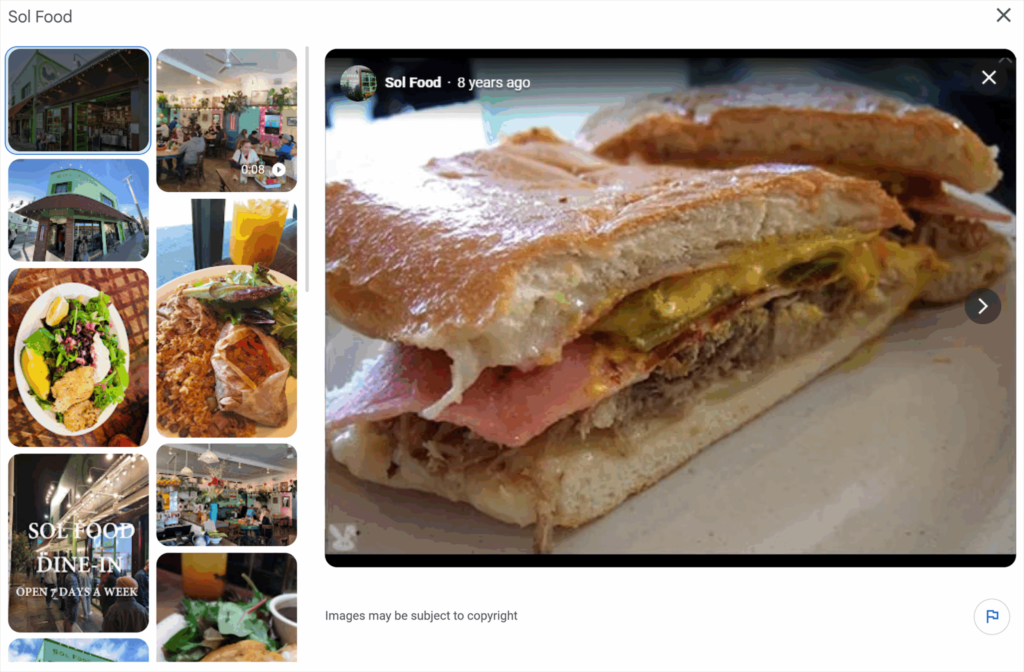Report this photo with the flag icon
Screen dimensions: 1024x672
(991, 616)
